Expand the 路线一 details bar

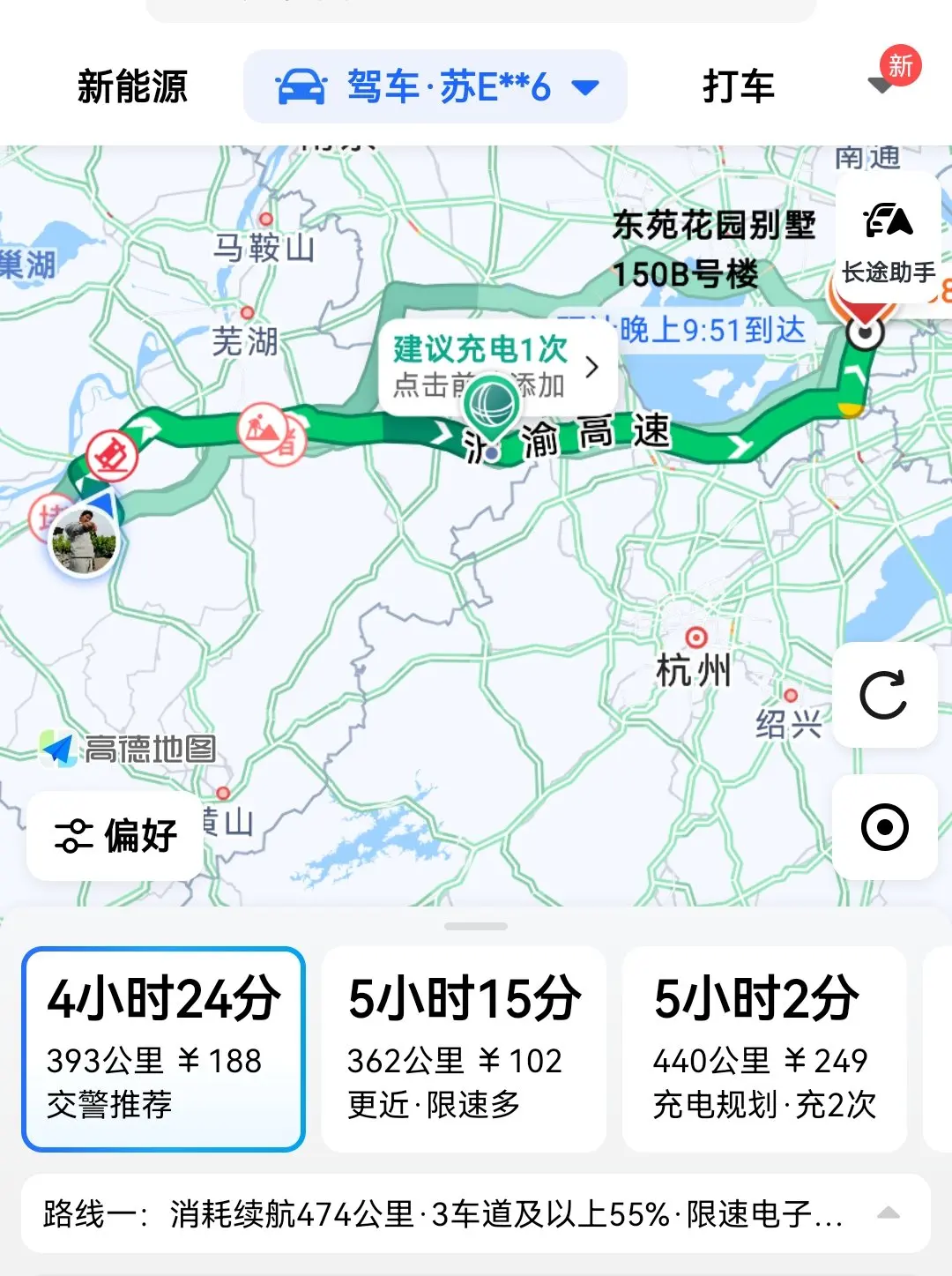pos(476,1213)
